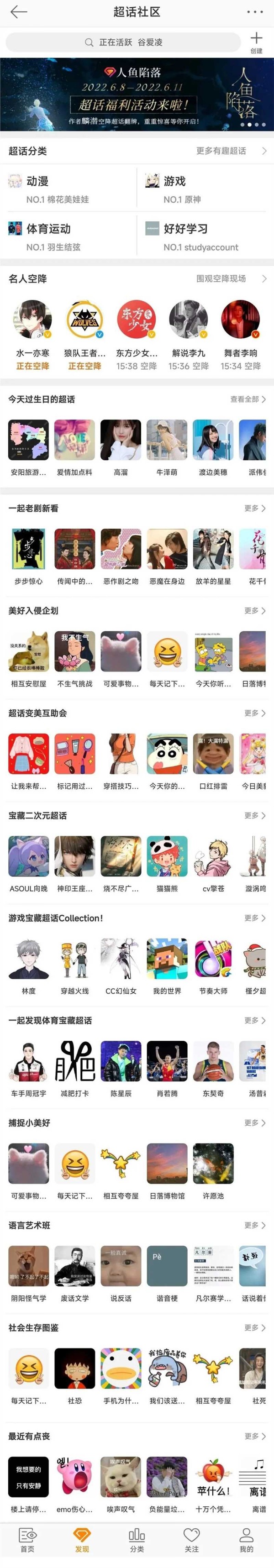This screenshot has width=274, height=1568.
Task: Open 更多有趣超话 link
Action: point(230,151)
